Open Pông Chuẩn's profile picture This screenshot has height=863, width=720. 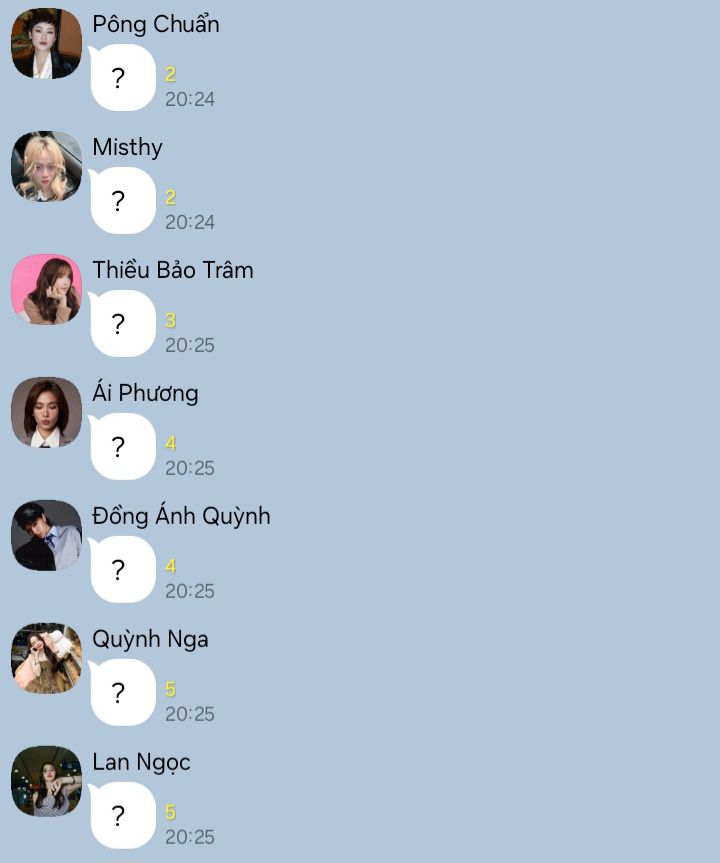pyautogui.click(x=46, y=43)
